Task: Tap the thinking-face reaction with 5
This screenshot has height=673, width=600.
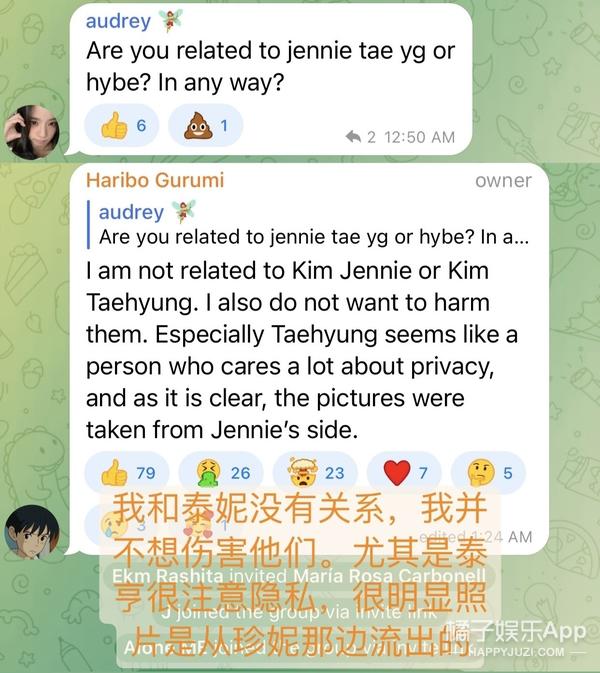Action: click(x=489, y=473)
